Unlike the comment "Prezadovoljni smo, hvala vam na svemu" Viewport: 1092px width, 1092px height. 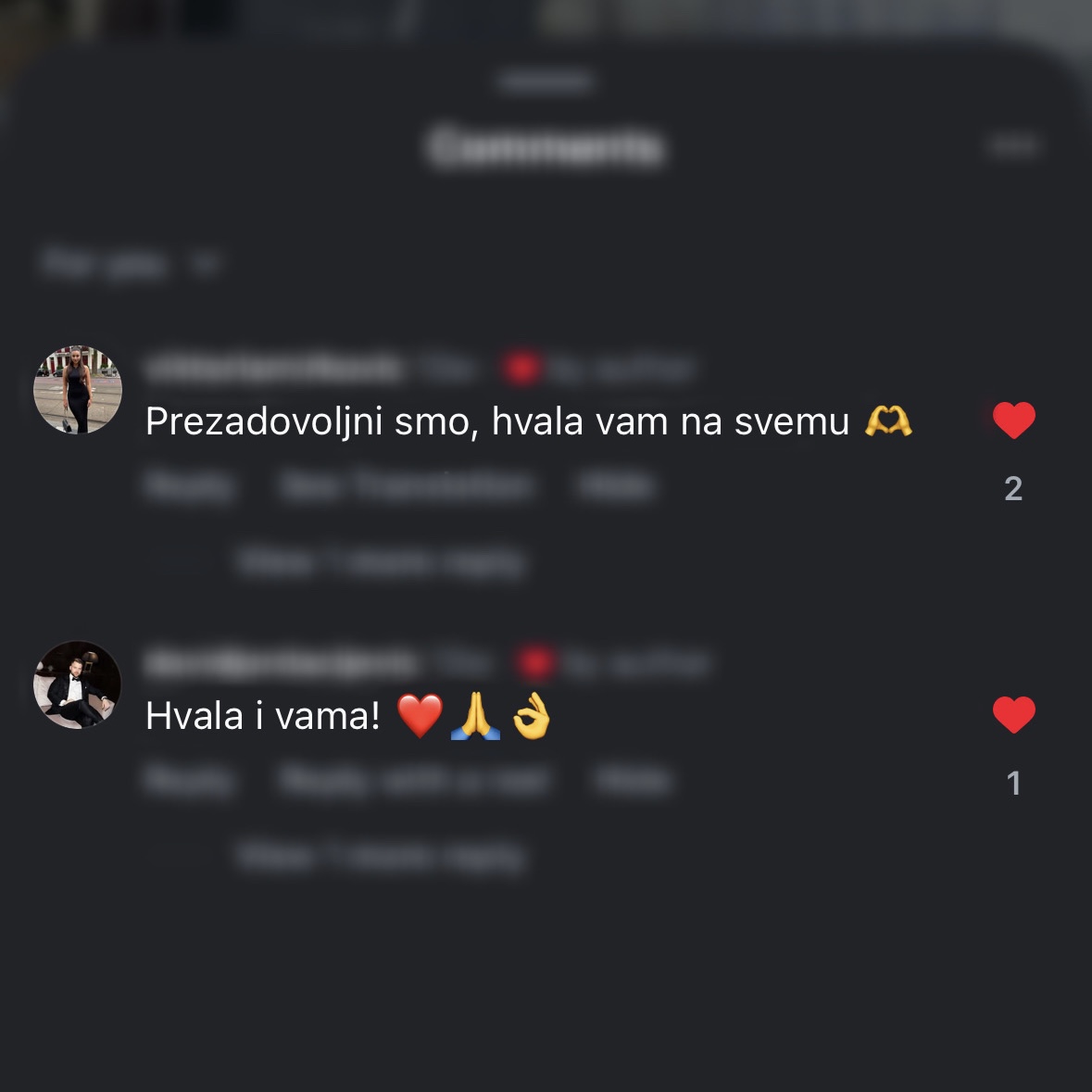(1013, 420)
